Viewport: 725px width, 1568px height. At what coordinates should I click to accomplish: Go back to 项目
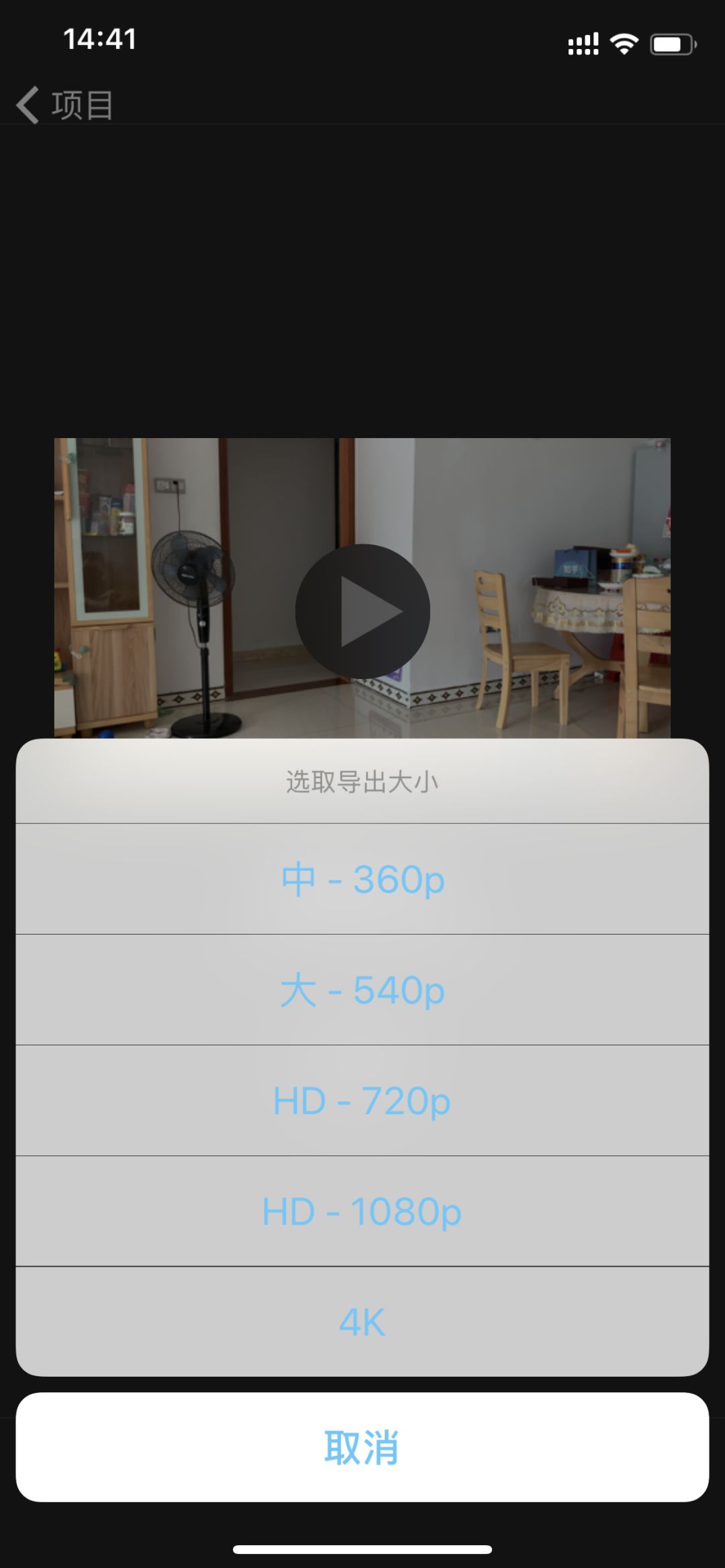click(65, 105)
